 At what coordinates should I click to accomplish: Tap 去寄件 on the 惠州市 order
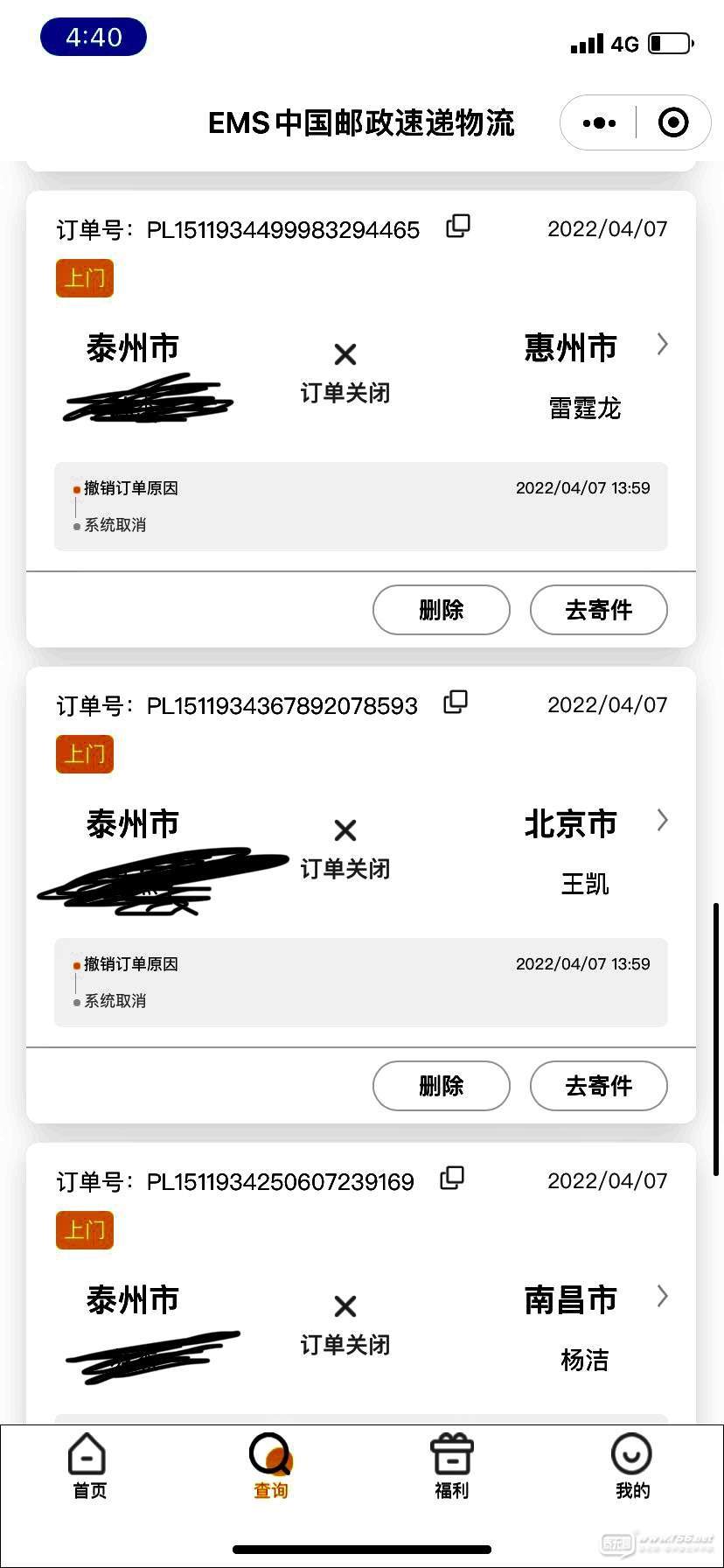pos(598,610)
